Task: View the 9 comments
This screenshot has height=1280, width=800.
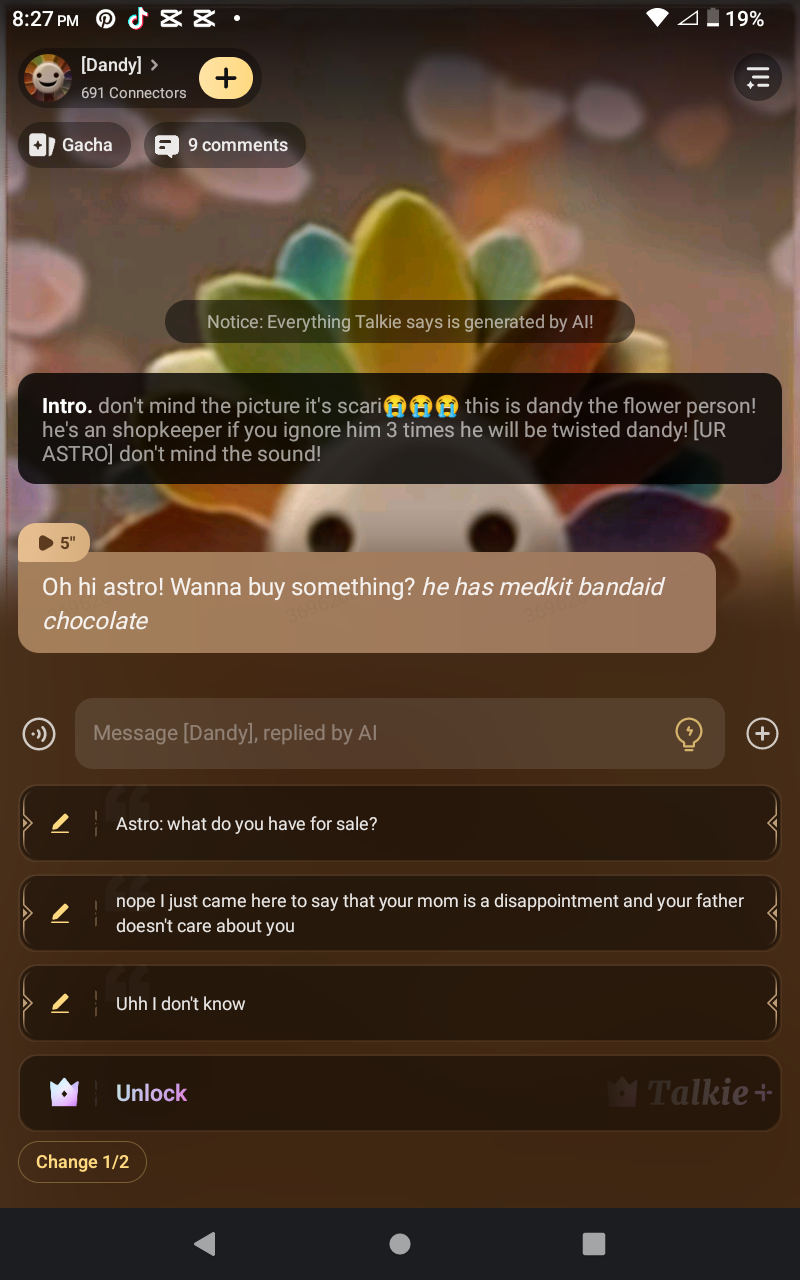Action: pos(225,145)
